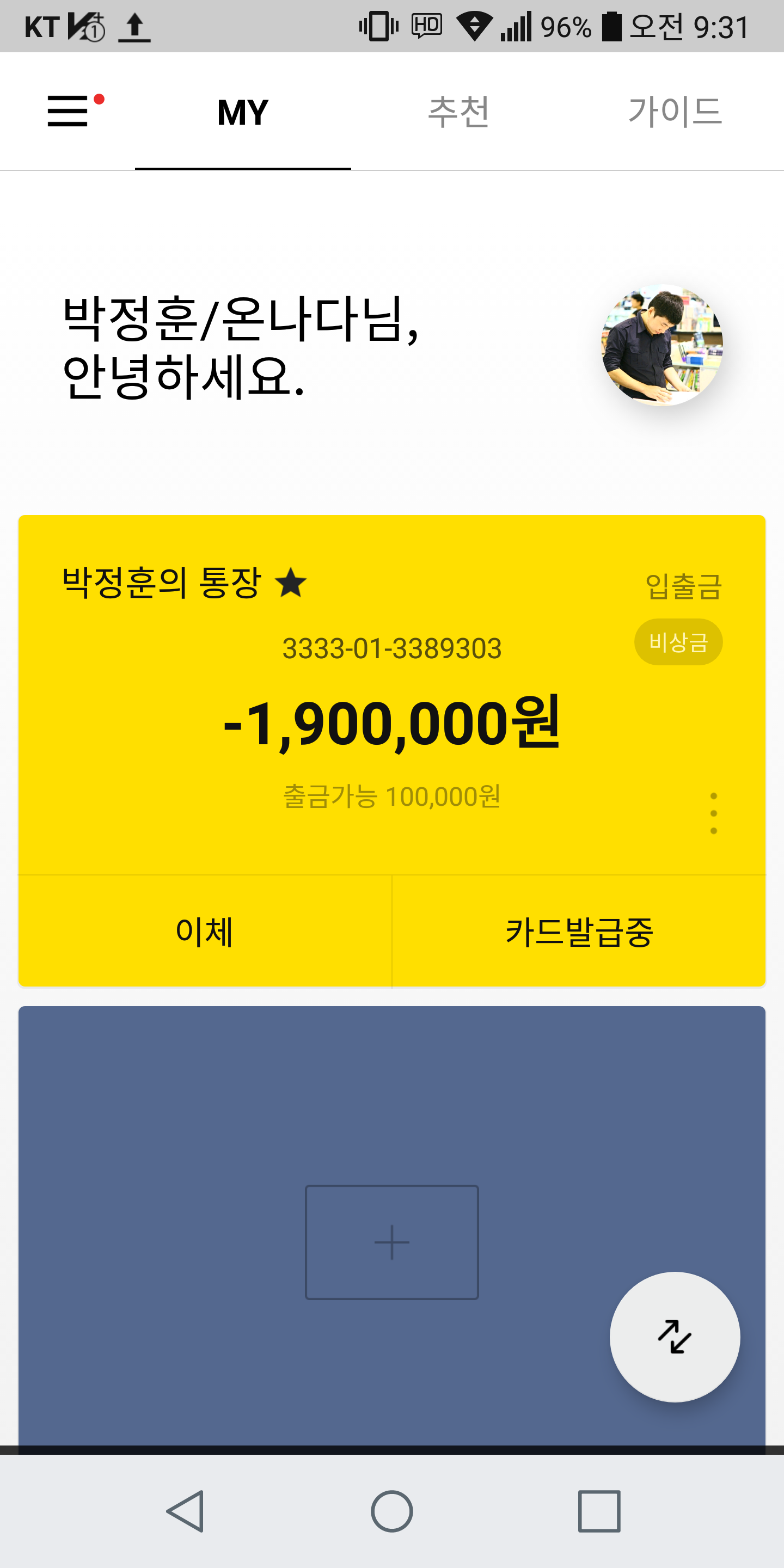
Task: Tap the 비상금 chip
Action: (x=678, y=642)
